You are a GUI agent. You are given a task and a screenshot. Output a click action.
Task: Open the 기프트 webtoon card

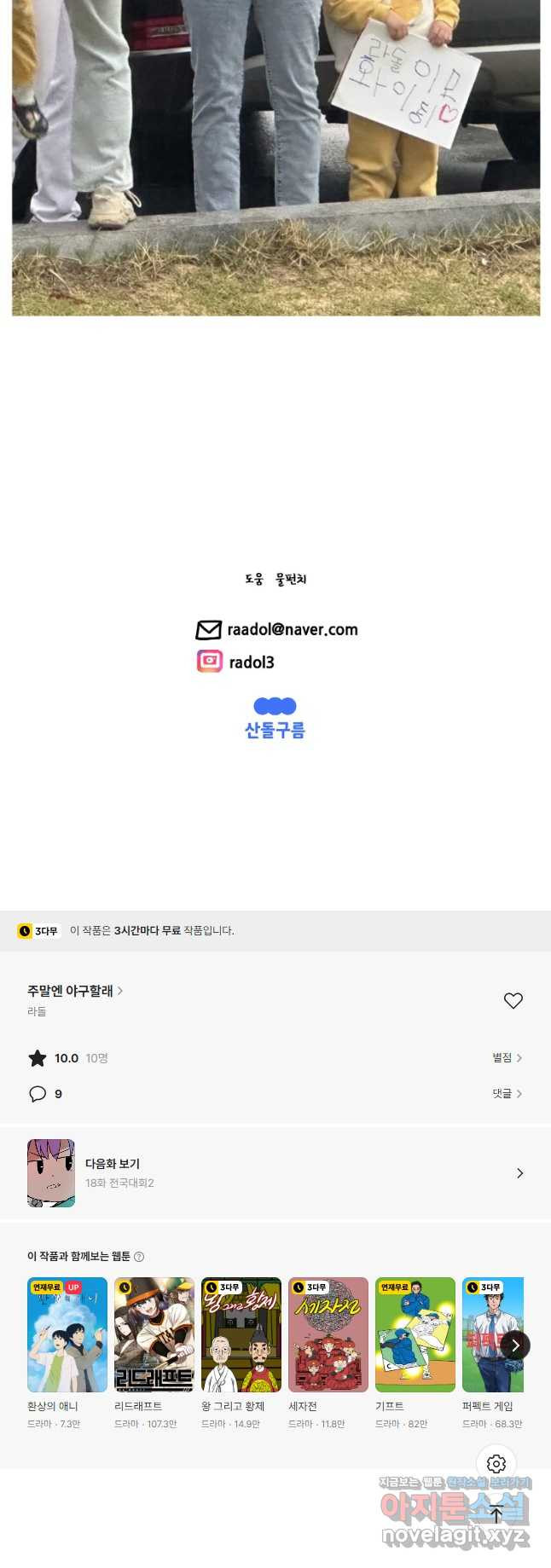(x=415, y=1334)
